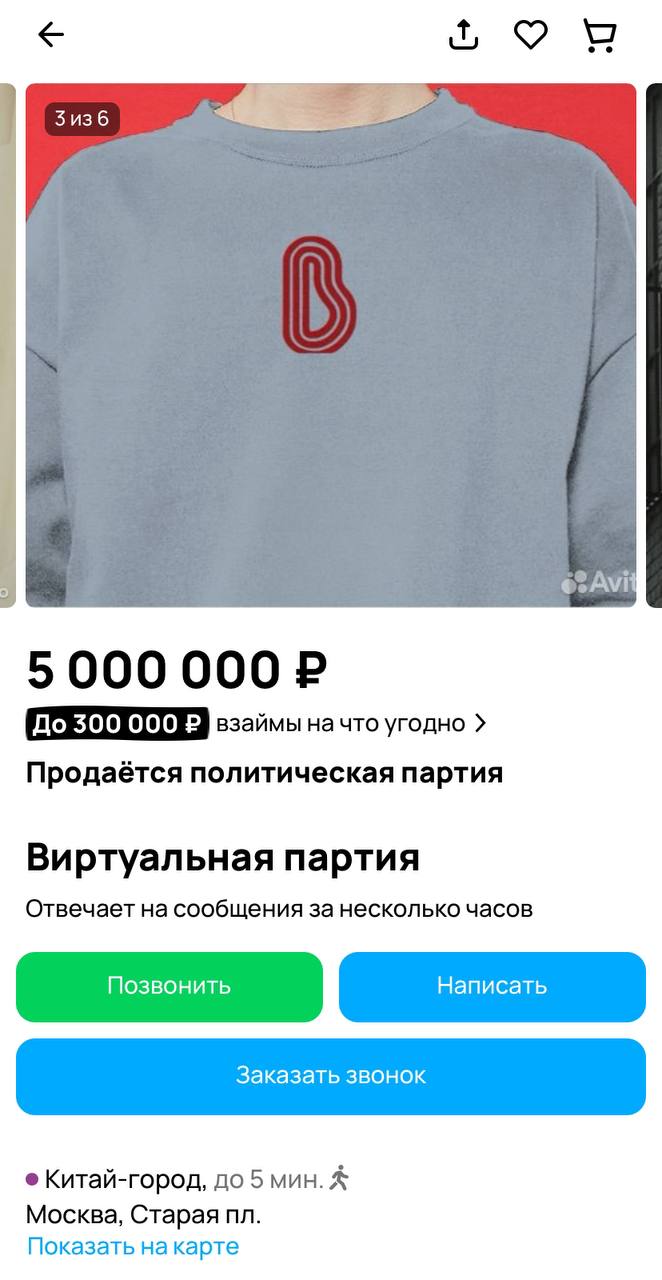662x1280 pixels.
Task: Go back using the arrow icon
Action: (x=51, y=35)
